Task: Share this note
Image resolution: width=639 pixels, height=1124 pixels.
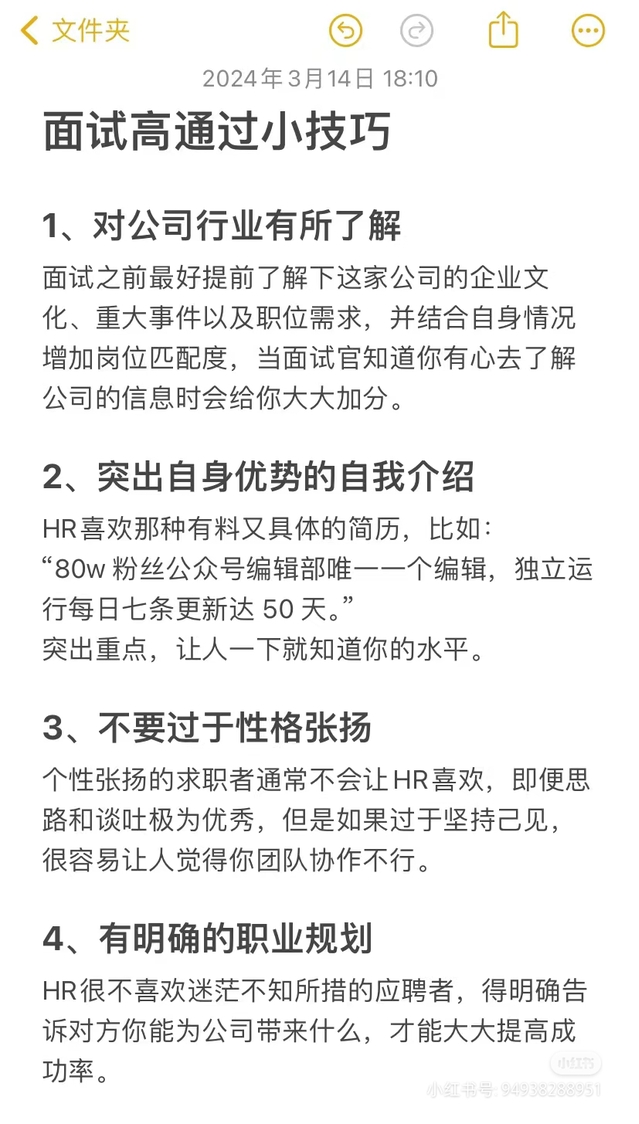Action: [x=504, y=30]
